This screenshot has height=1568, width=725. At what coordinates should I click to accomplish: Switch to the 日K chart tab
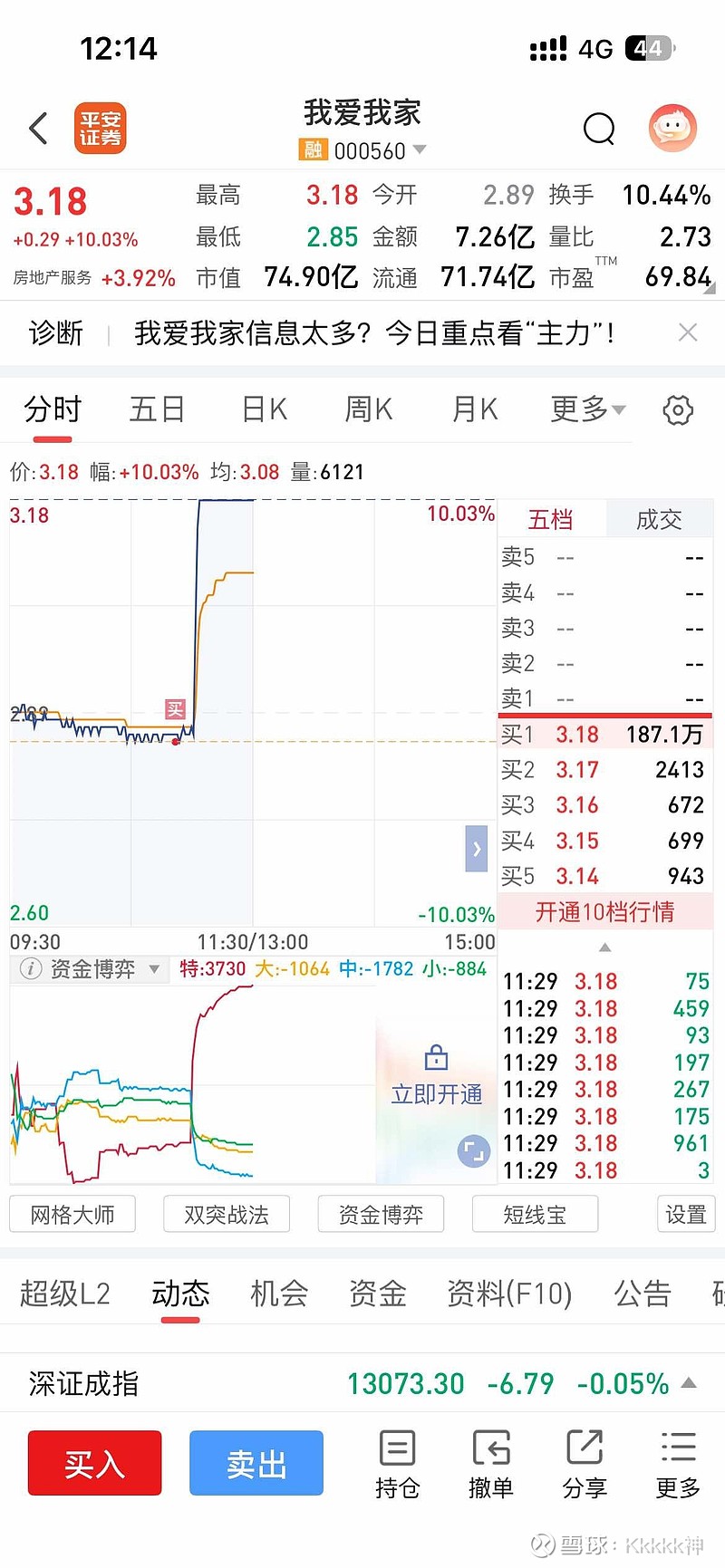(x=265, y=409)
